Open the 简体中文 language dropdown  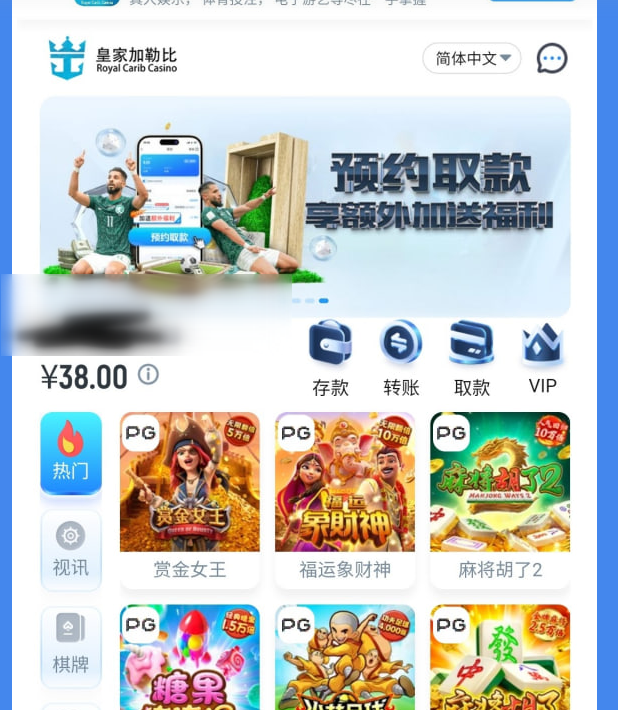(472, 58)
